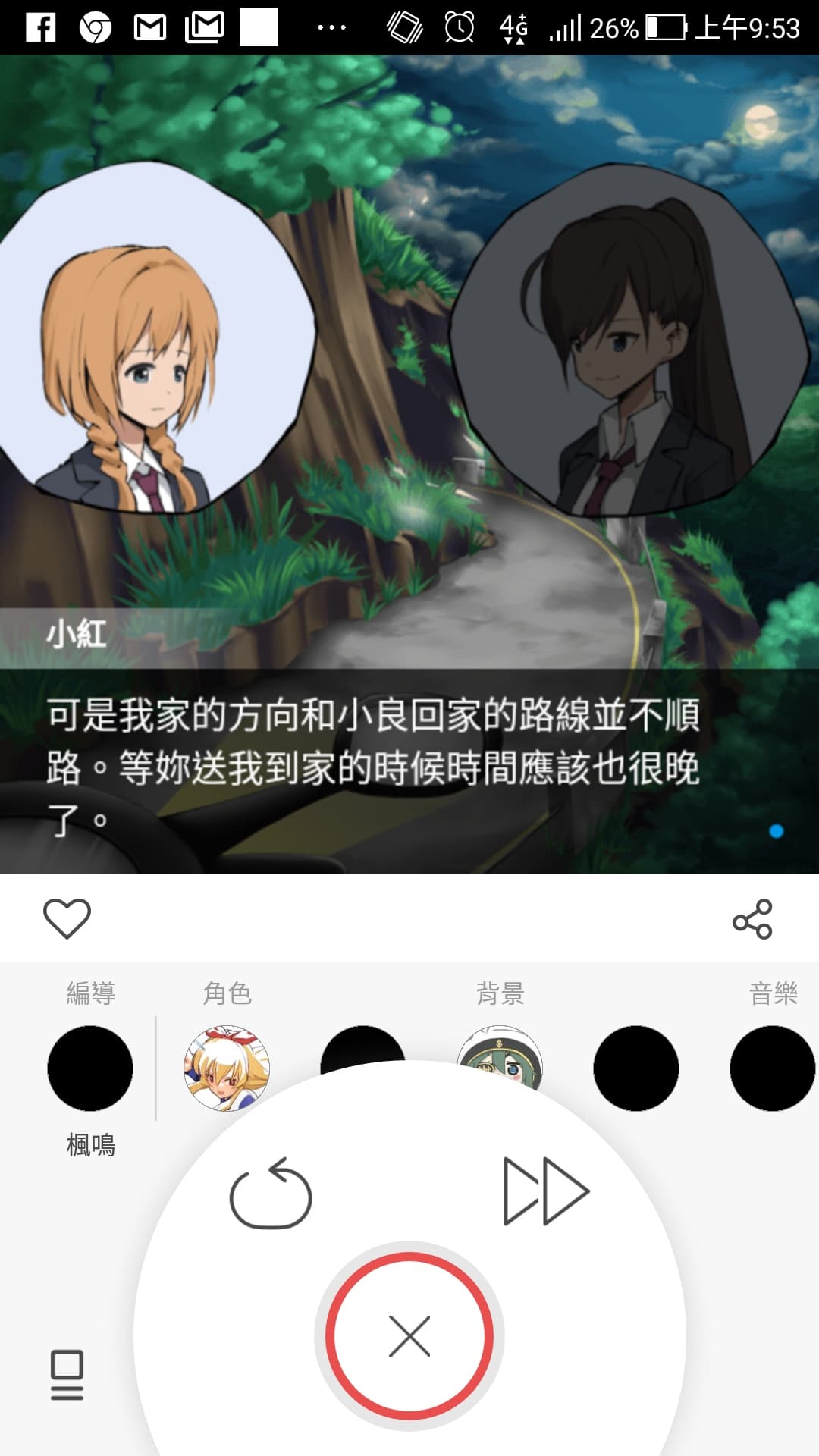This screenshot has width=819, height=1456.
Task: Open the music creator's avatar under 音樂
Action: (x=772, y=1068)
